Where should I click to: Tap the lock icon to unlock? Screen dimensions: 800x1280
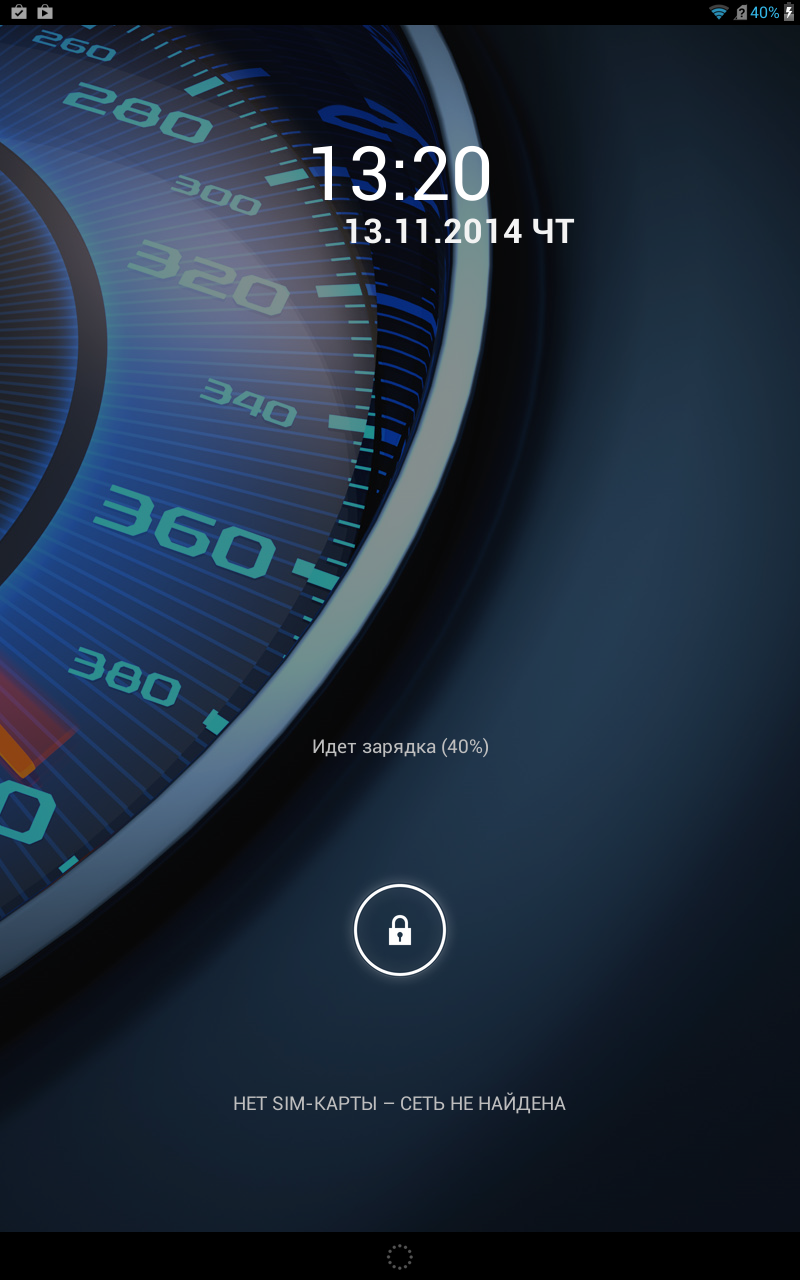click(400, 930)
